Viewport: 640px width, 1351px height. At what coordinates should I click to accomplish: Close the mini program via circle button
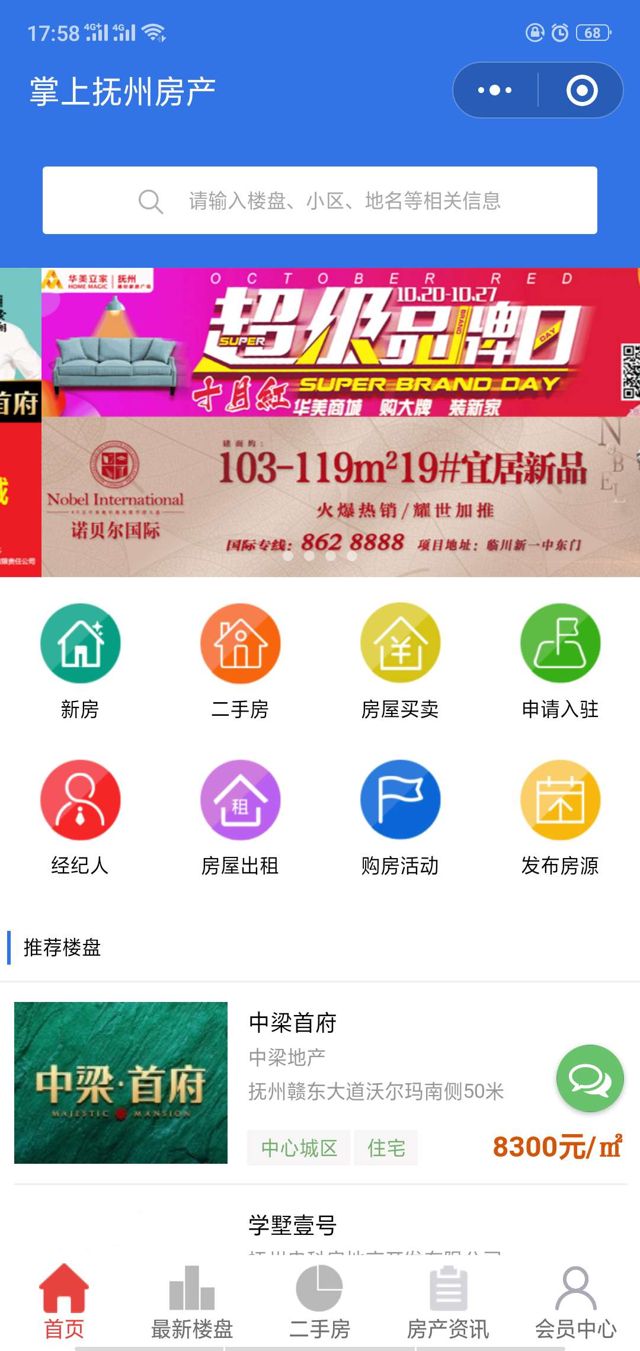click(581, 91)
